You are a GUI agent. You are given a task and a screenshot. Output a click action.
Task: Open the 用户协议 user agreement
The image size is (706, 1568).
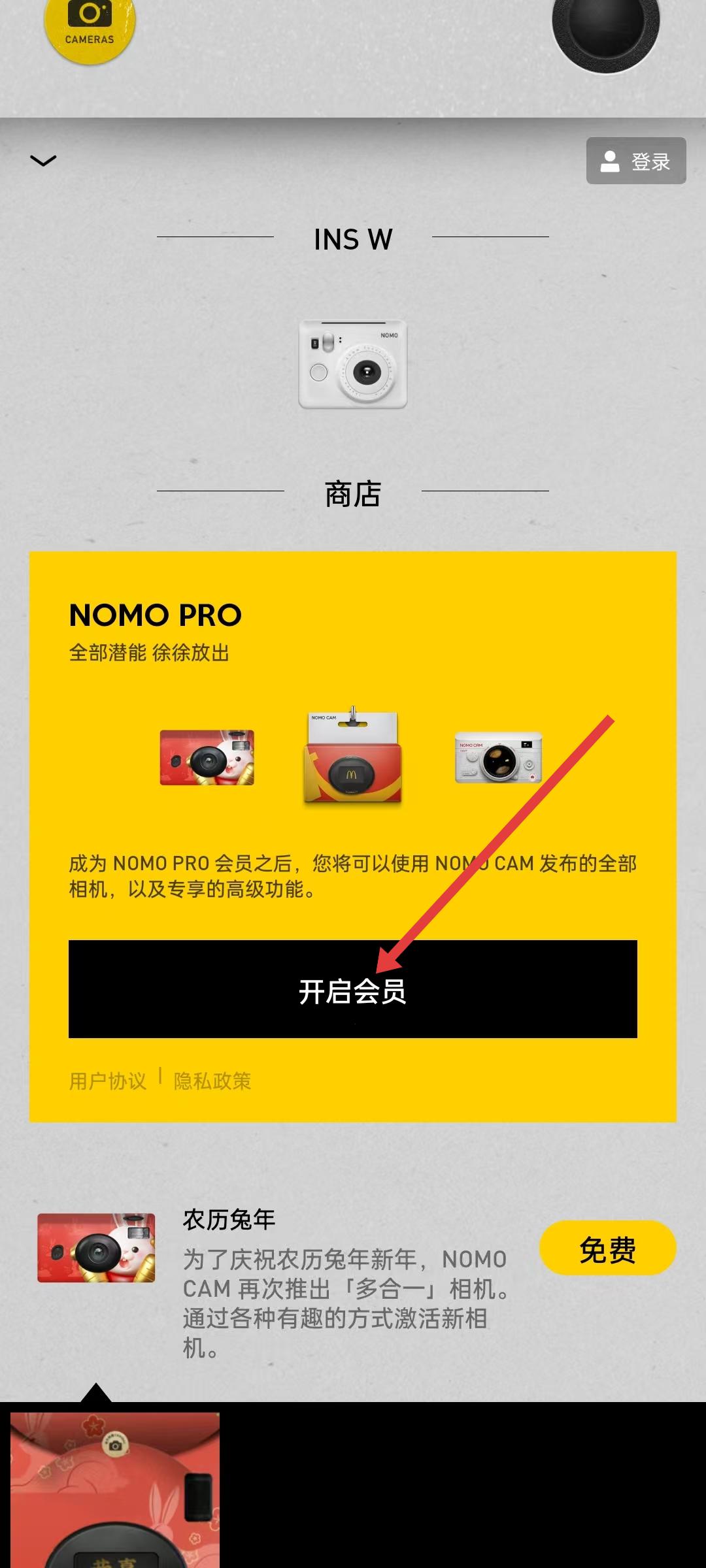[x=108, y=1081]
